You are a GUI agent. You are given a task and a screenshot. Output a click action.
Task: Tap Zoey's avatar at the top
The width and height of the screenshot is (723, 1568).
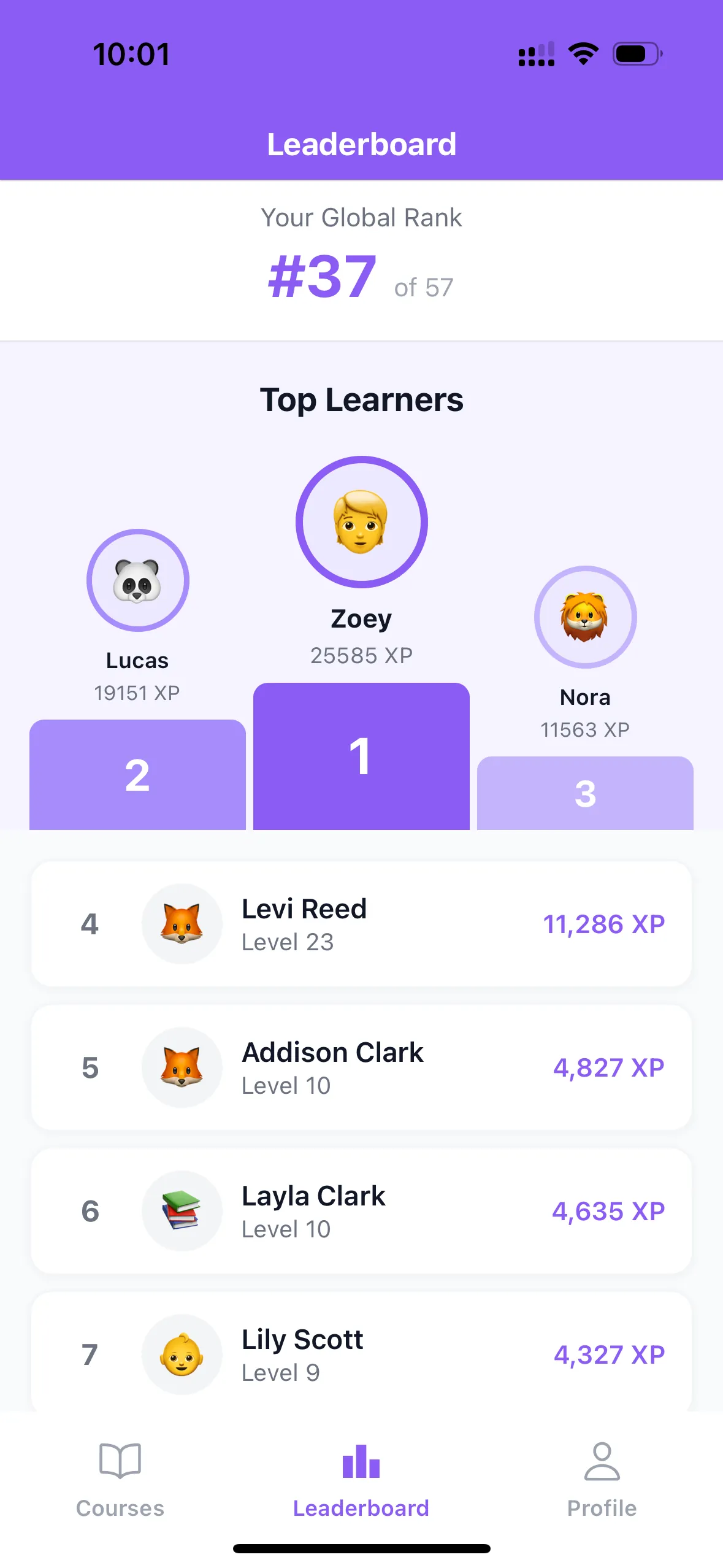tap(361, 521)
